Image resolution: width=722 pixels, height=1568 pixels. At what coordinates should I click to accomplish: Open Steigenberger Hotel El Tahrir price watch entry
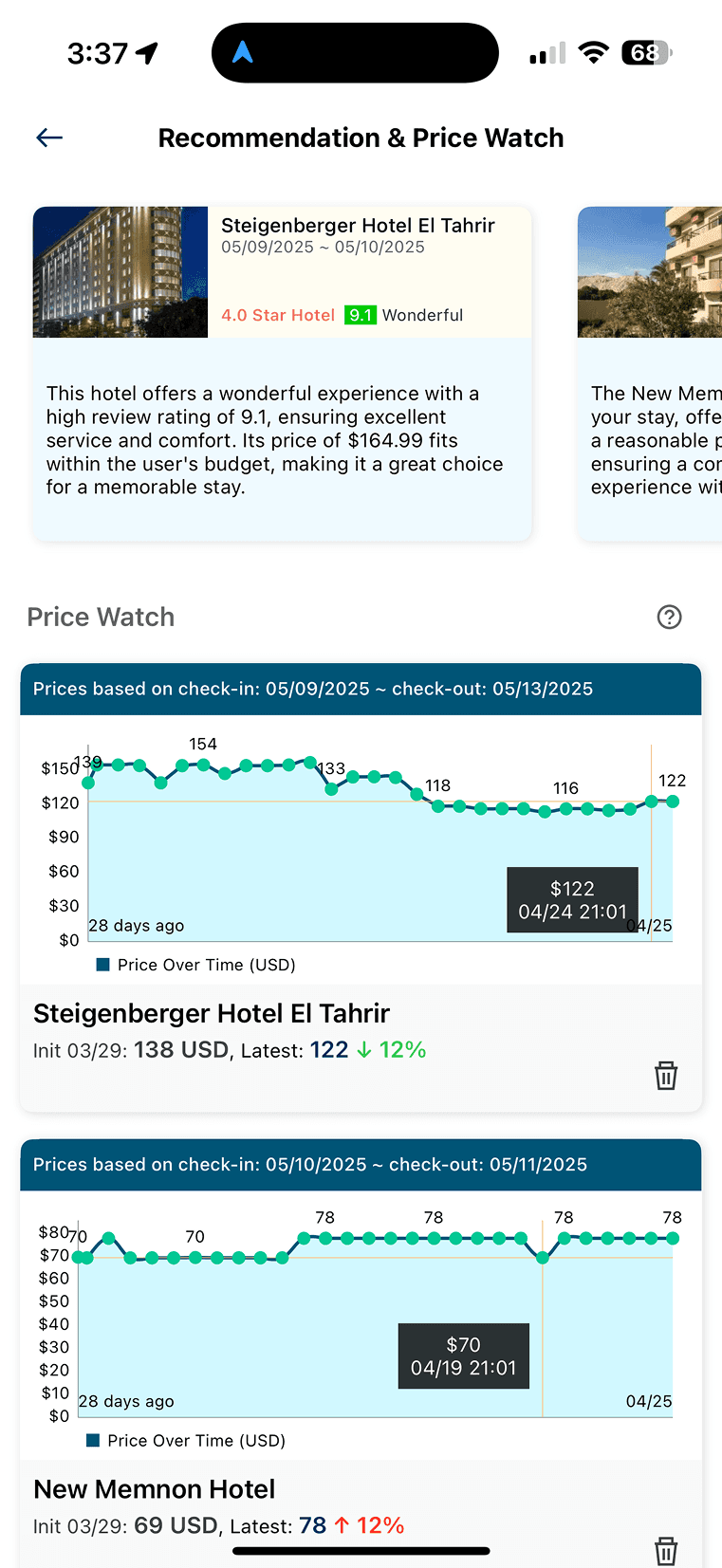tap(361, 888)
